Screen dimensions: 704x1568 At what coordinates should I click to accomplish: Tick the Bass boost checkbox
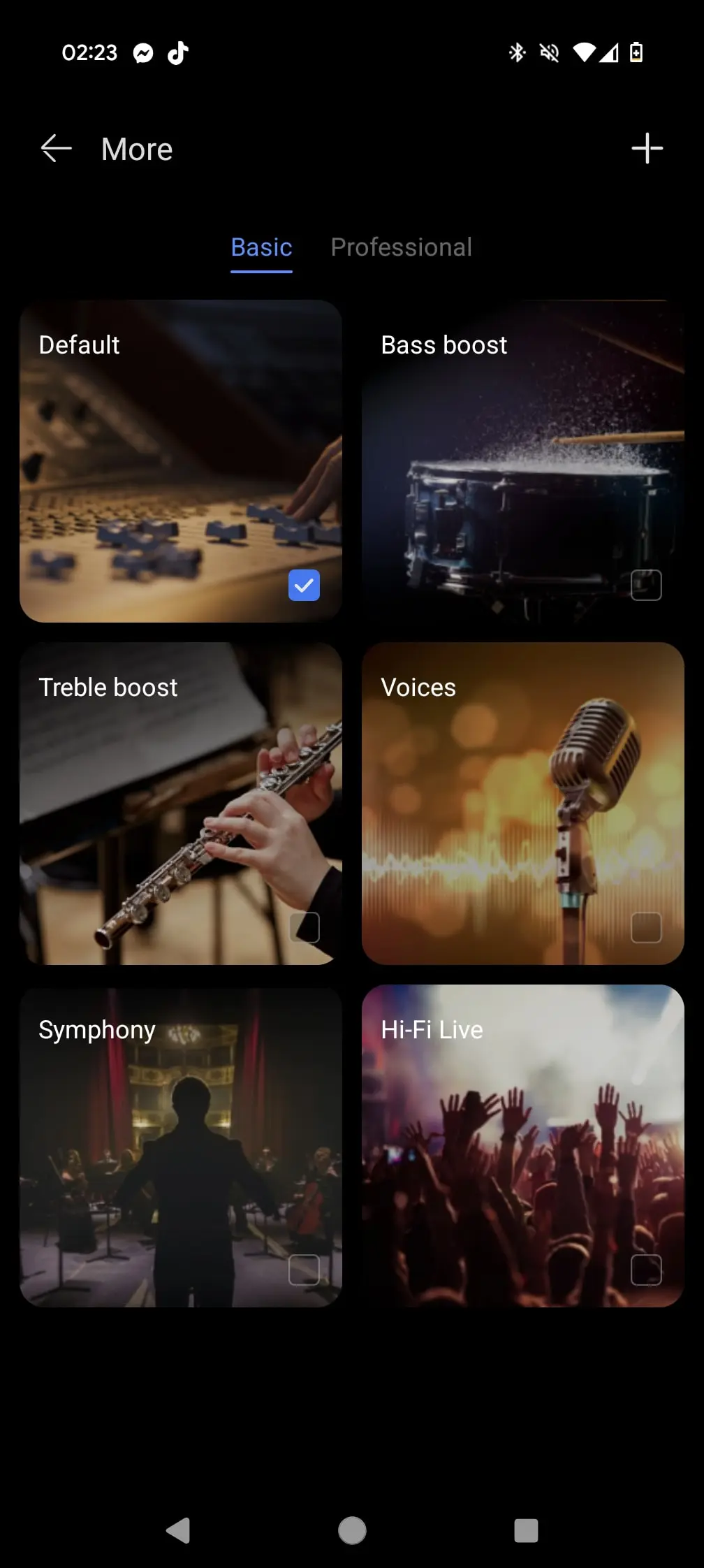(646, 586)
